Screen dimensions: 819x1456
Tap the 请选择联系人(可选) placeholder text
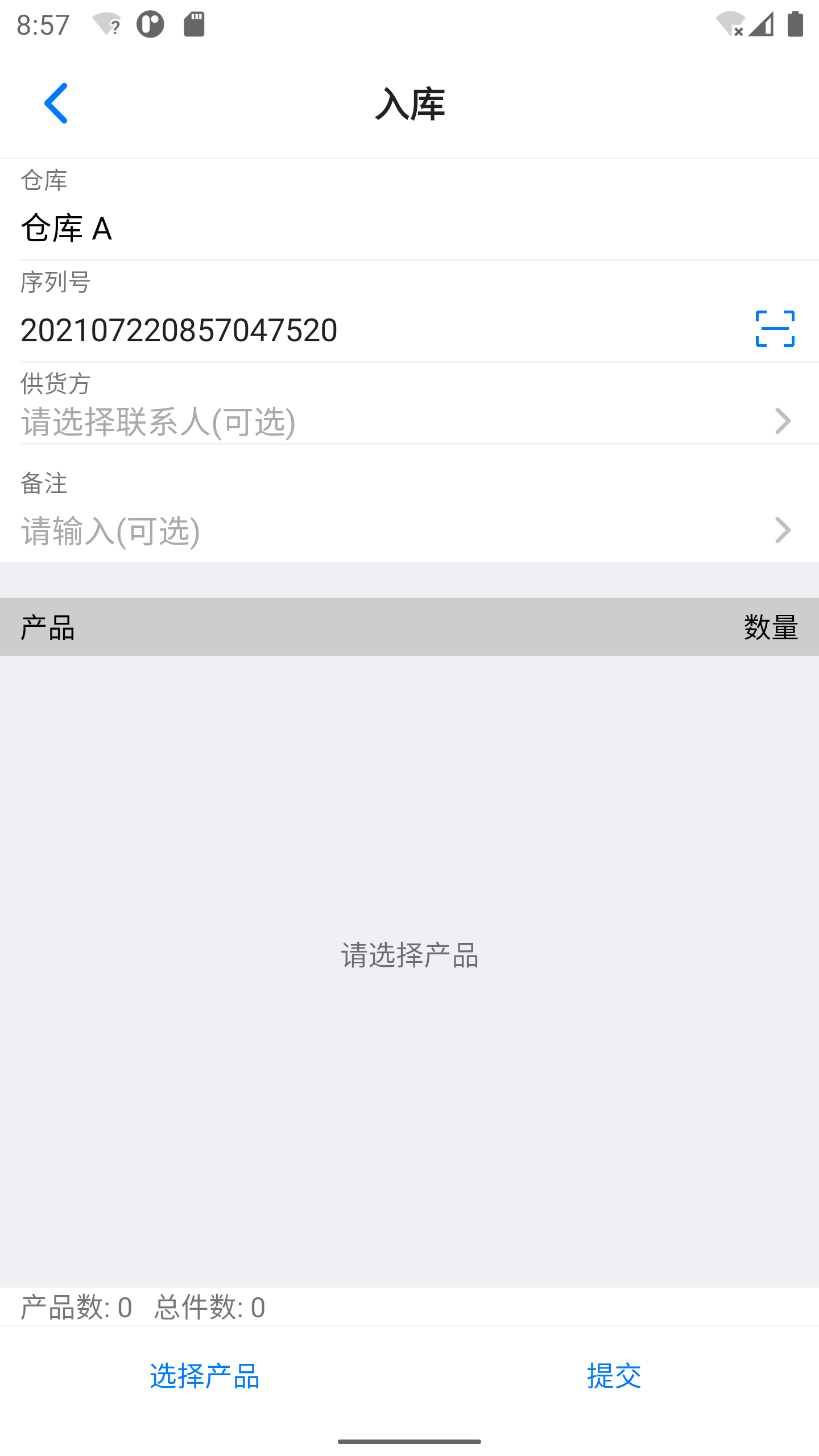pos(158,421)
